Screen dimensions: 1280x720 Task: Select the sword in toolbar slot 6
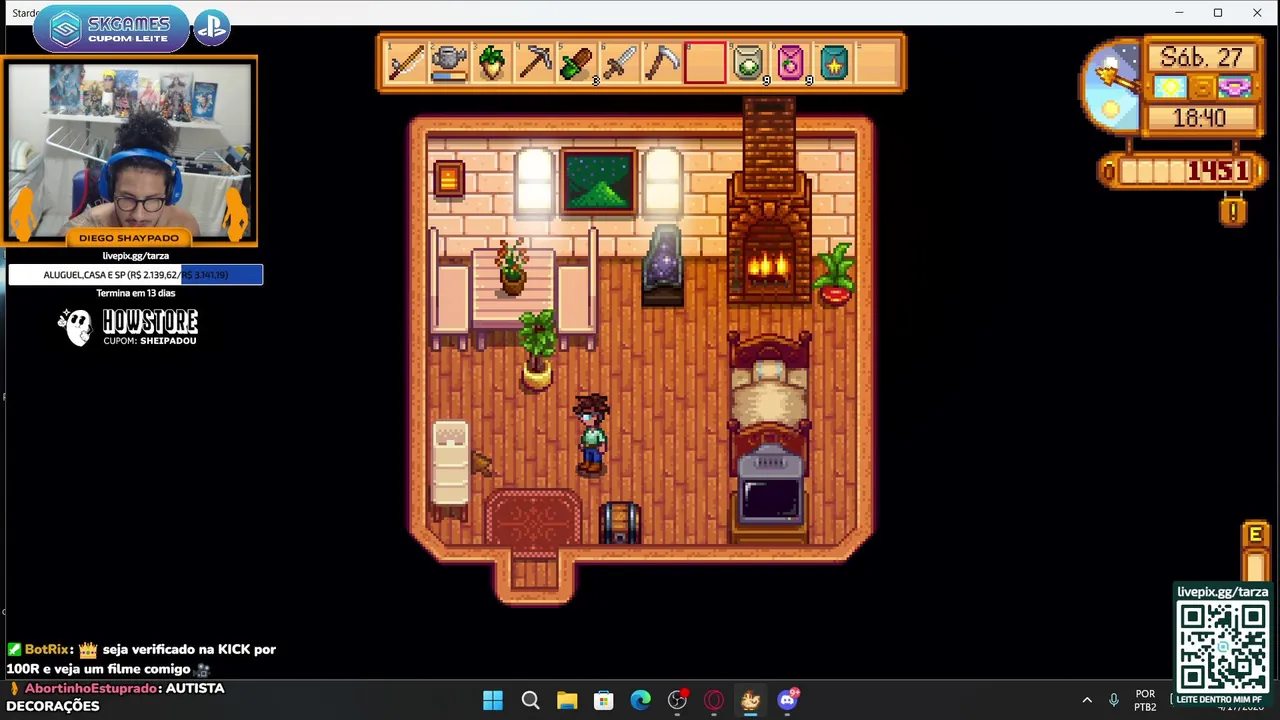coord(620,64)
